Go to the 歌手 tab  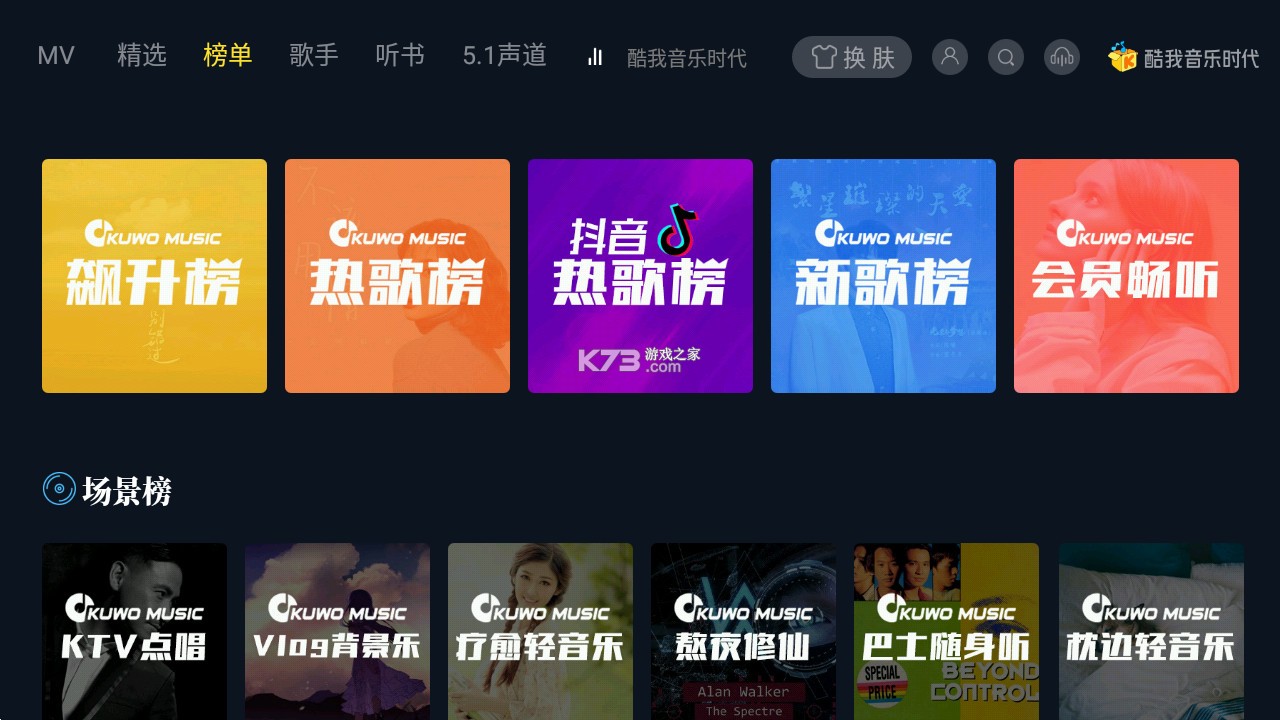[x=314, y=55]
